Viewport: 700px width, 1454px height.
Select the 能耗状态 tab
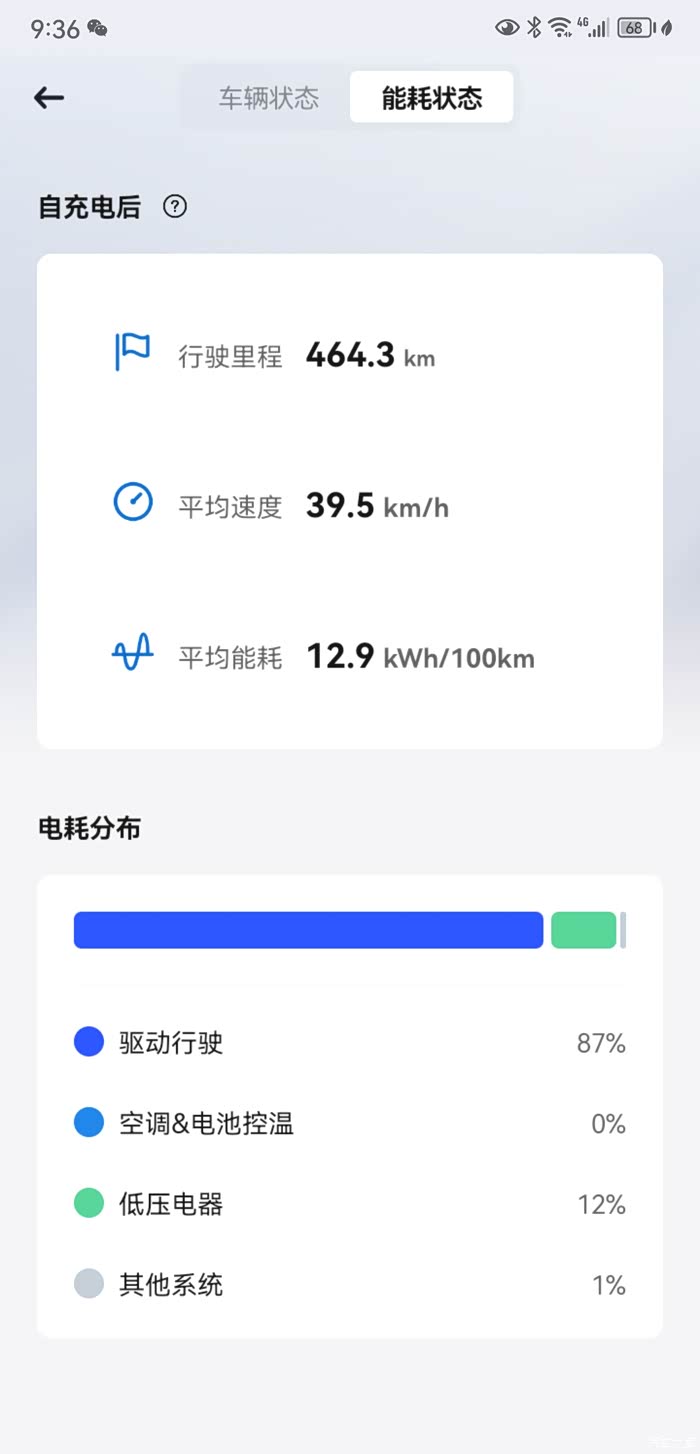pos(432,98)
